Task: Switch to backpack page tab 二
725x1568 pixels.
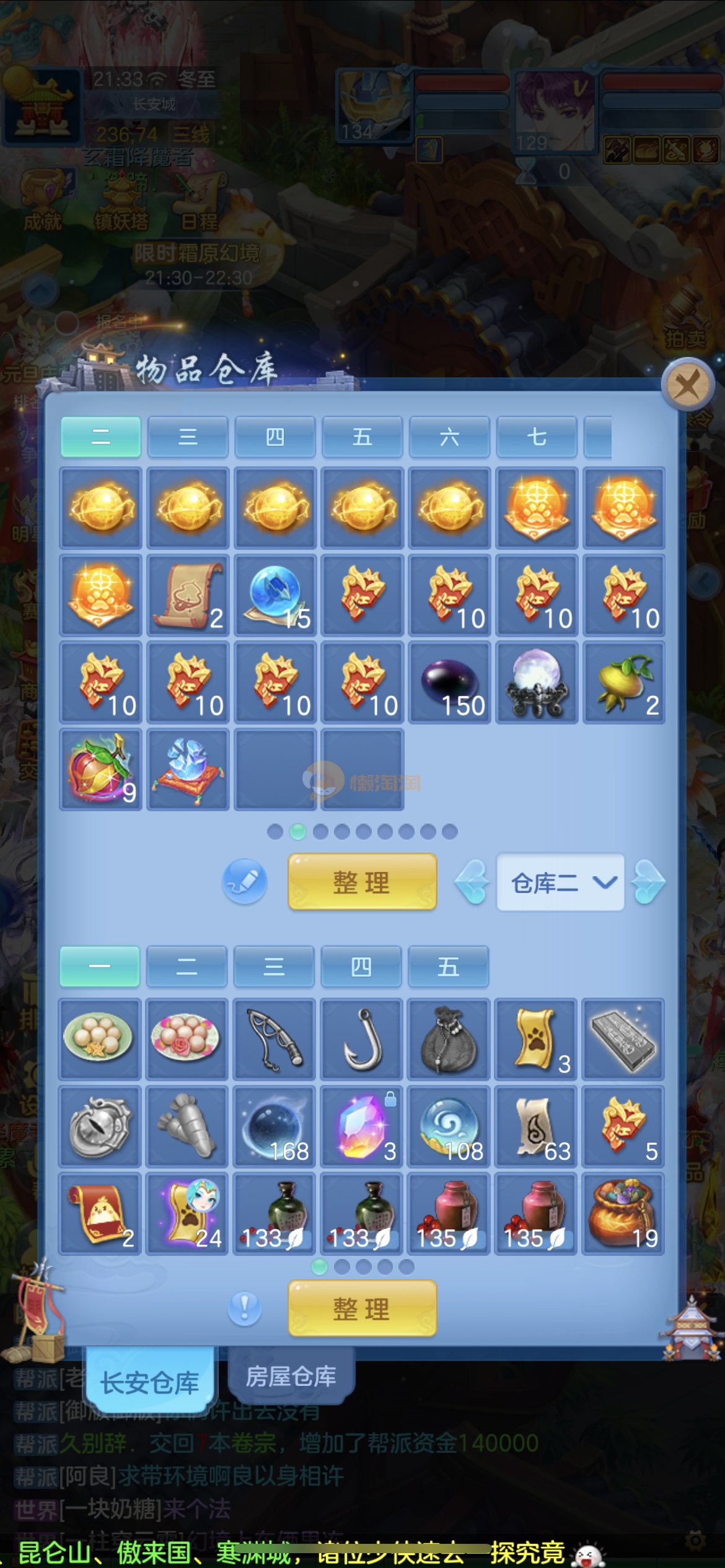Action: point(187,967)
